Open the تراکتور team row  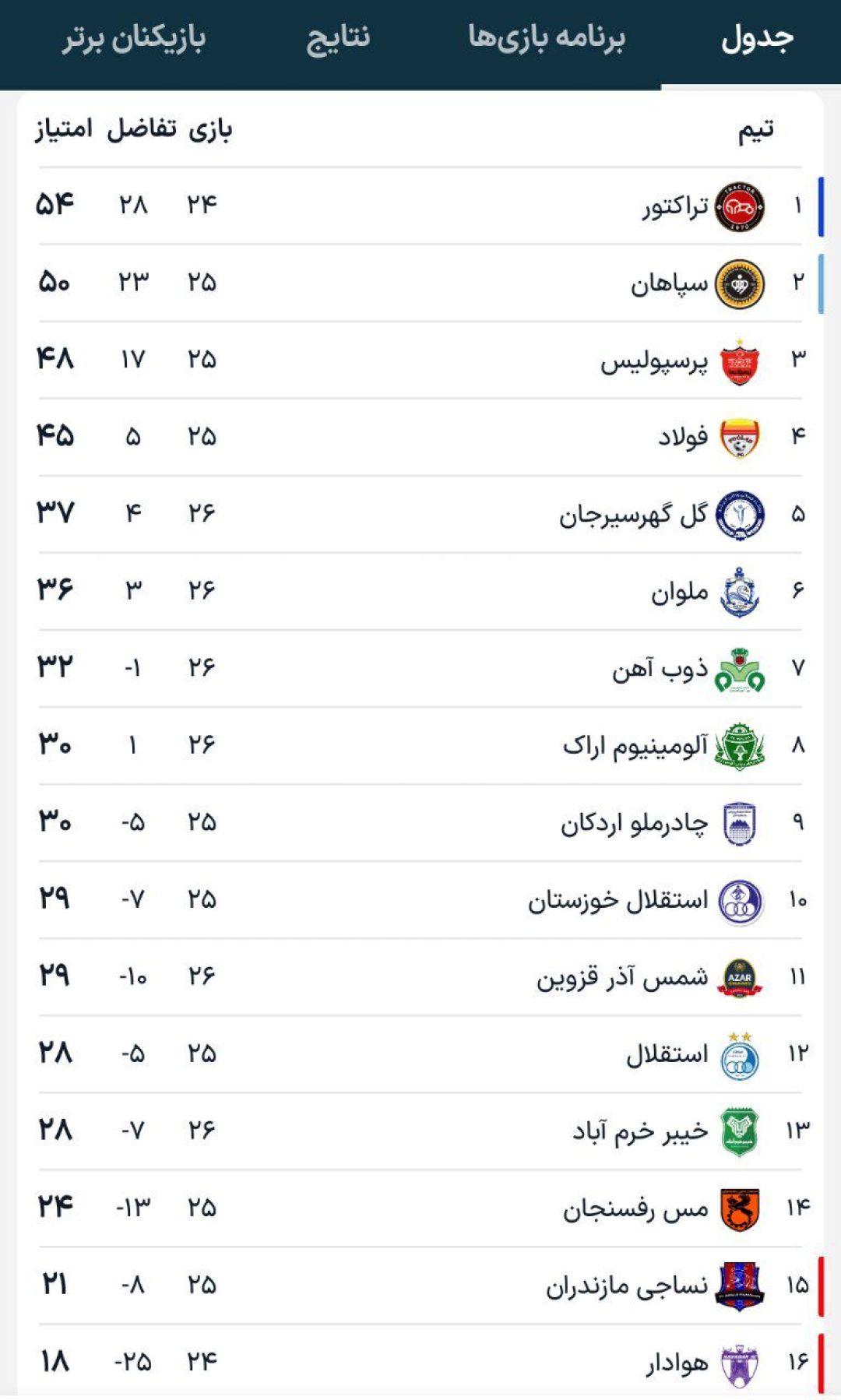[x=420, y=206]
